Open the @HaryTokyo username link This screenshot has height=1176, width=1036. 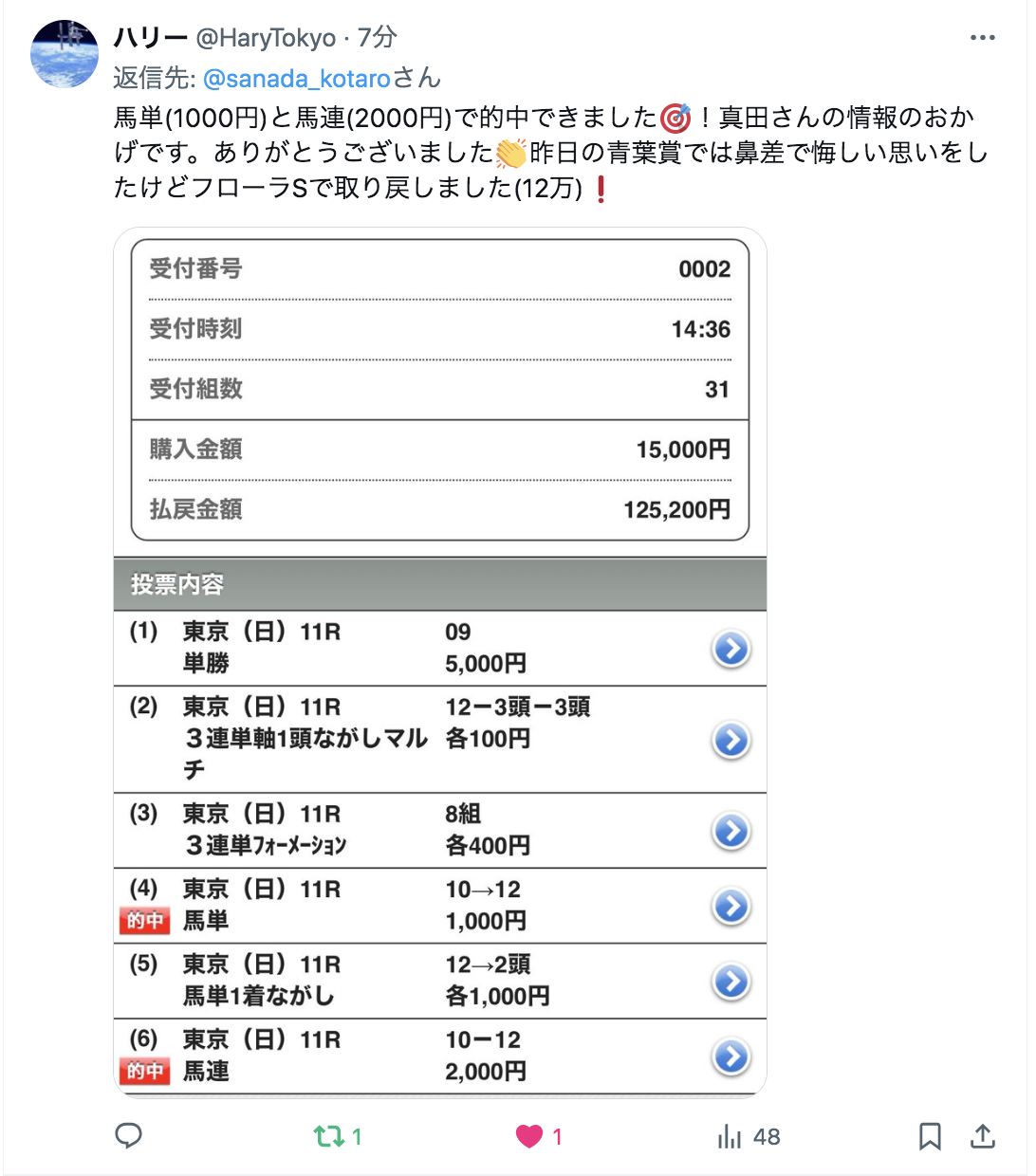click(x=266, y=38)
